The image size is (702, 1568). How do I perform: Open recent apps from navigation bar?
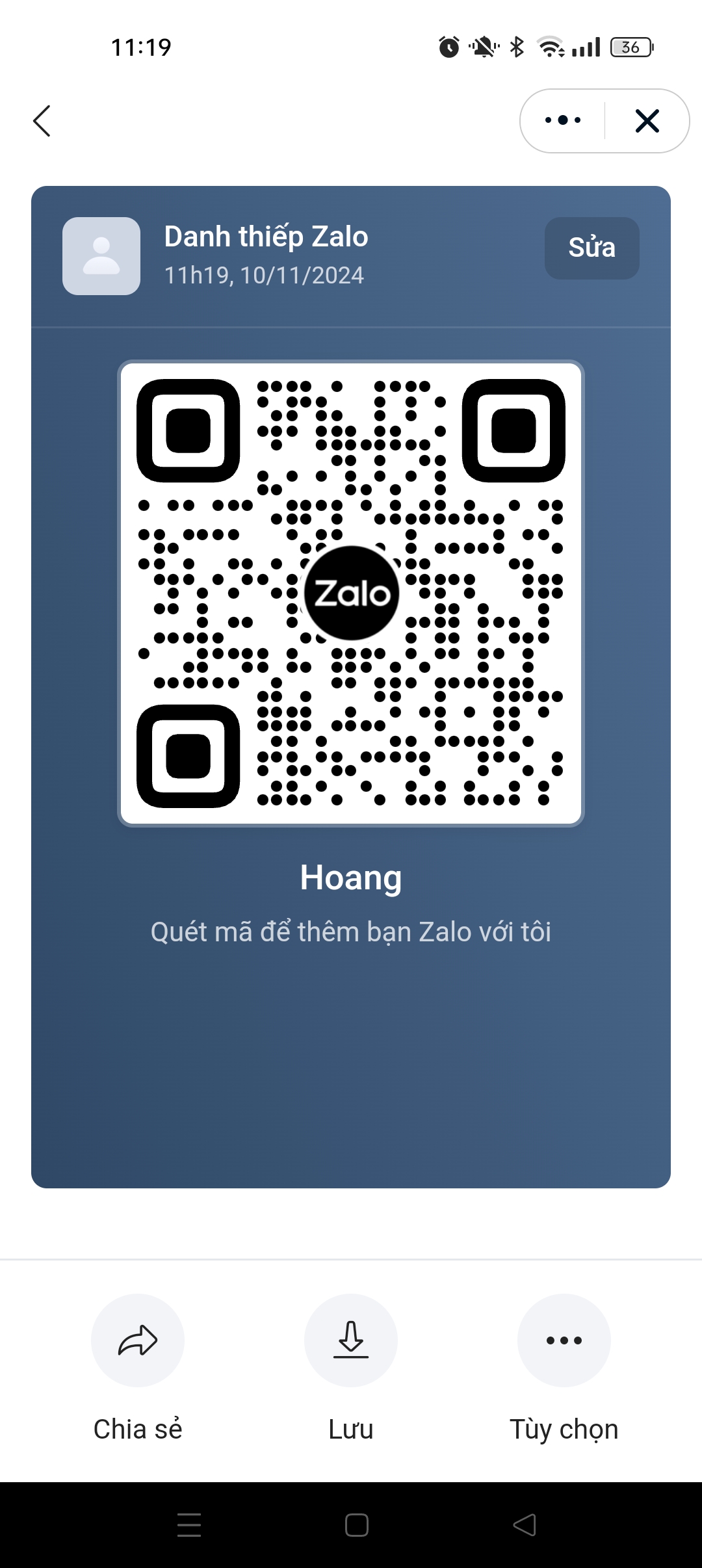coord(189,1524)
